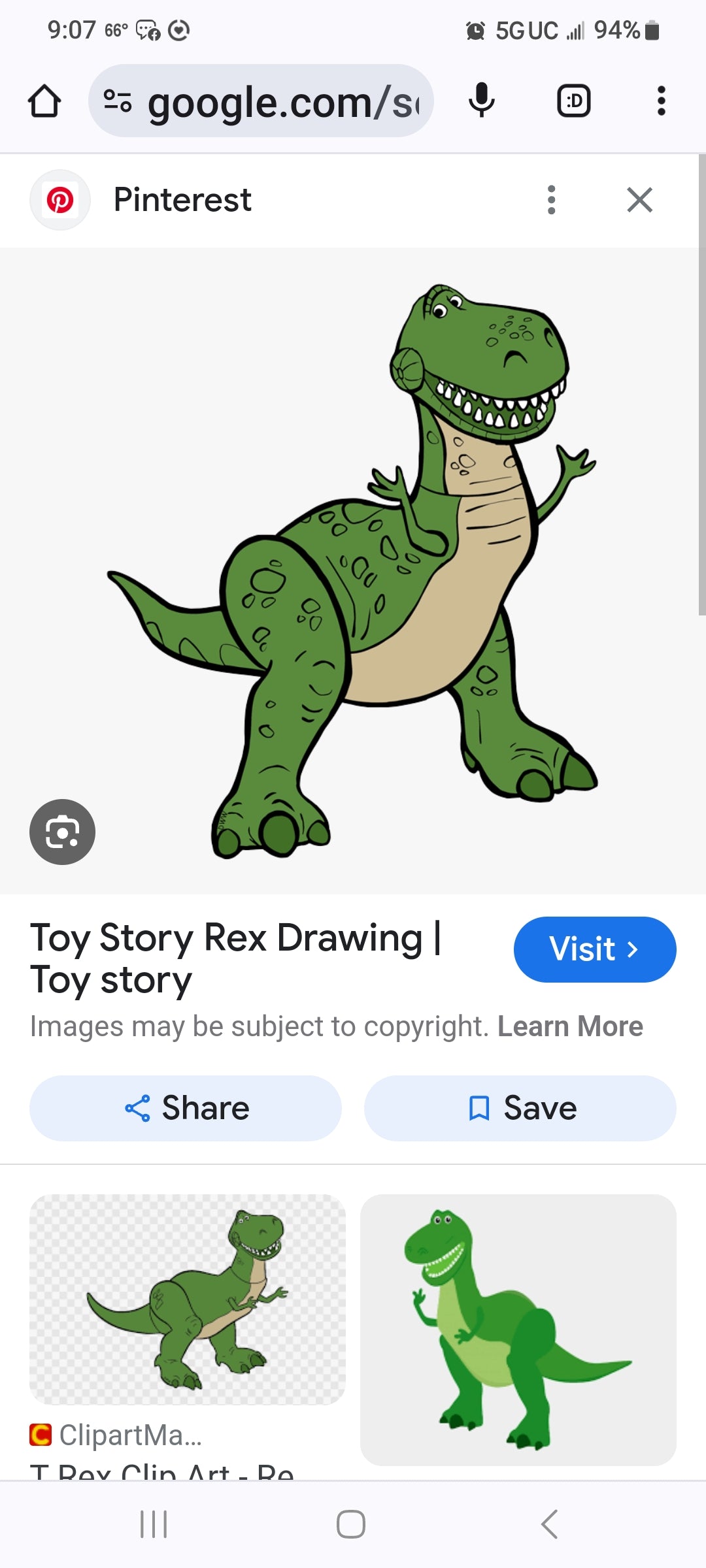Visit the Pinterest page
The width and height of the screenshot is (706, 1568).
coord(594,949)
